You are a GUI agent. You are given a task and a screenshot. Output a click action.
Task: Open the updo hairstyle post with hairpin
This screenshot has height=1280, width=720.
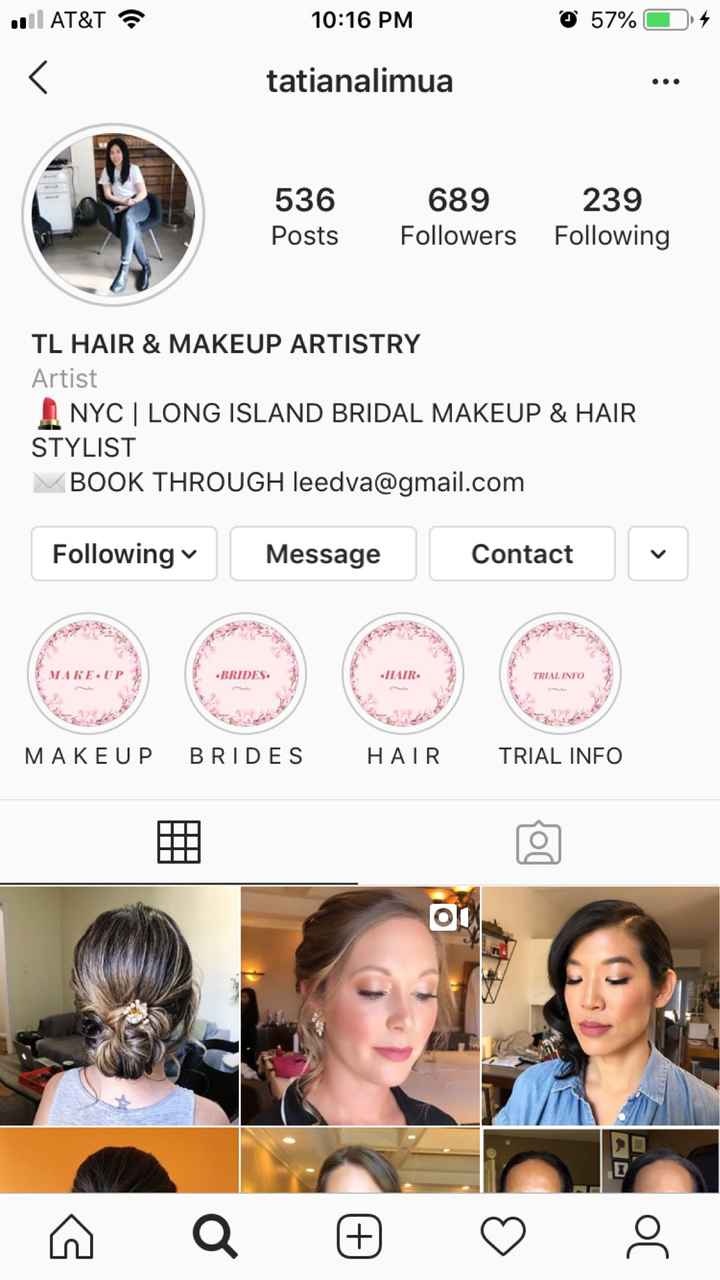(x=119, y=1005)
